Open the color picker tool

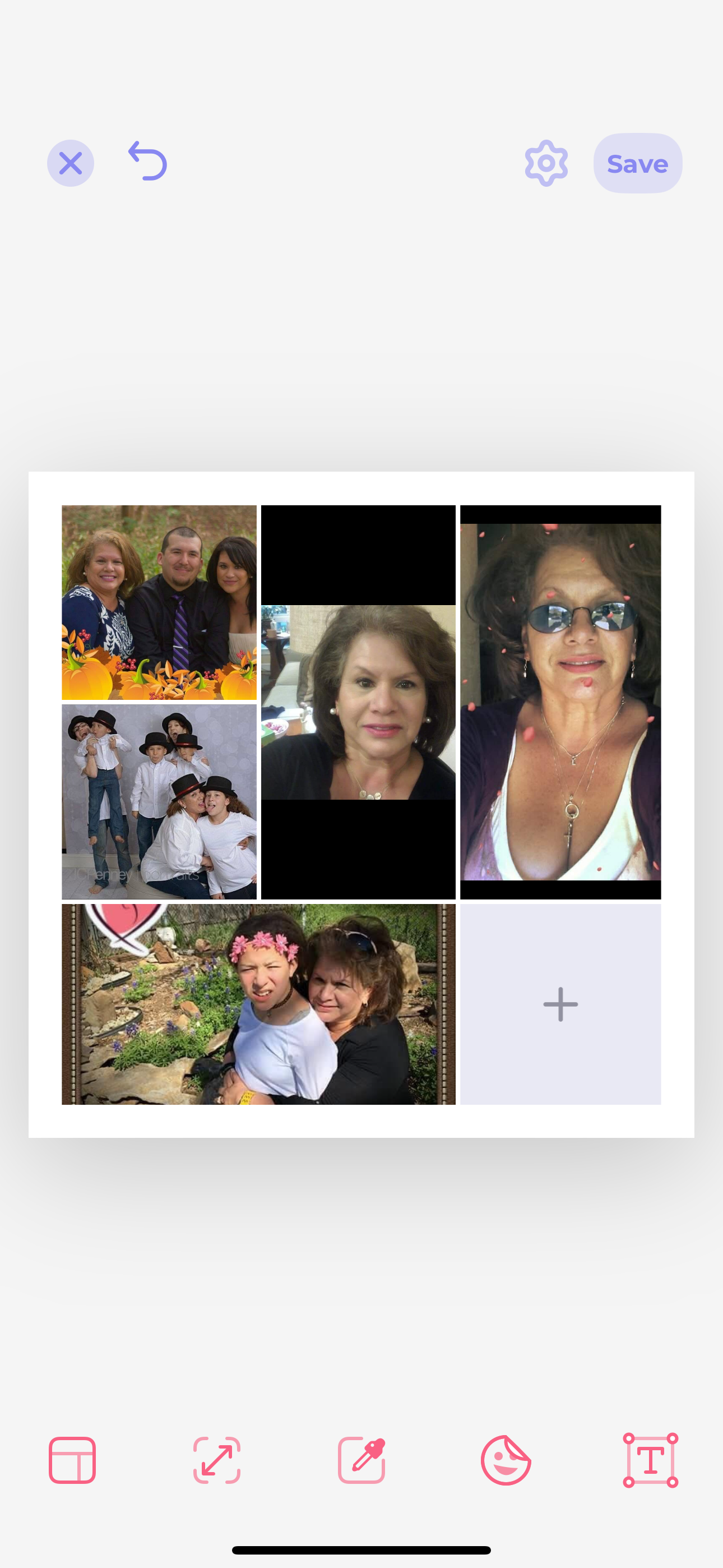(361, 1460)
